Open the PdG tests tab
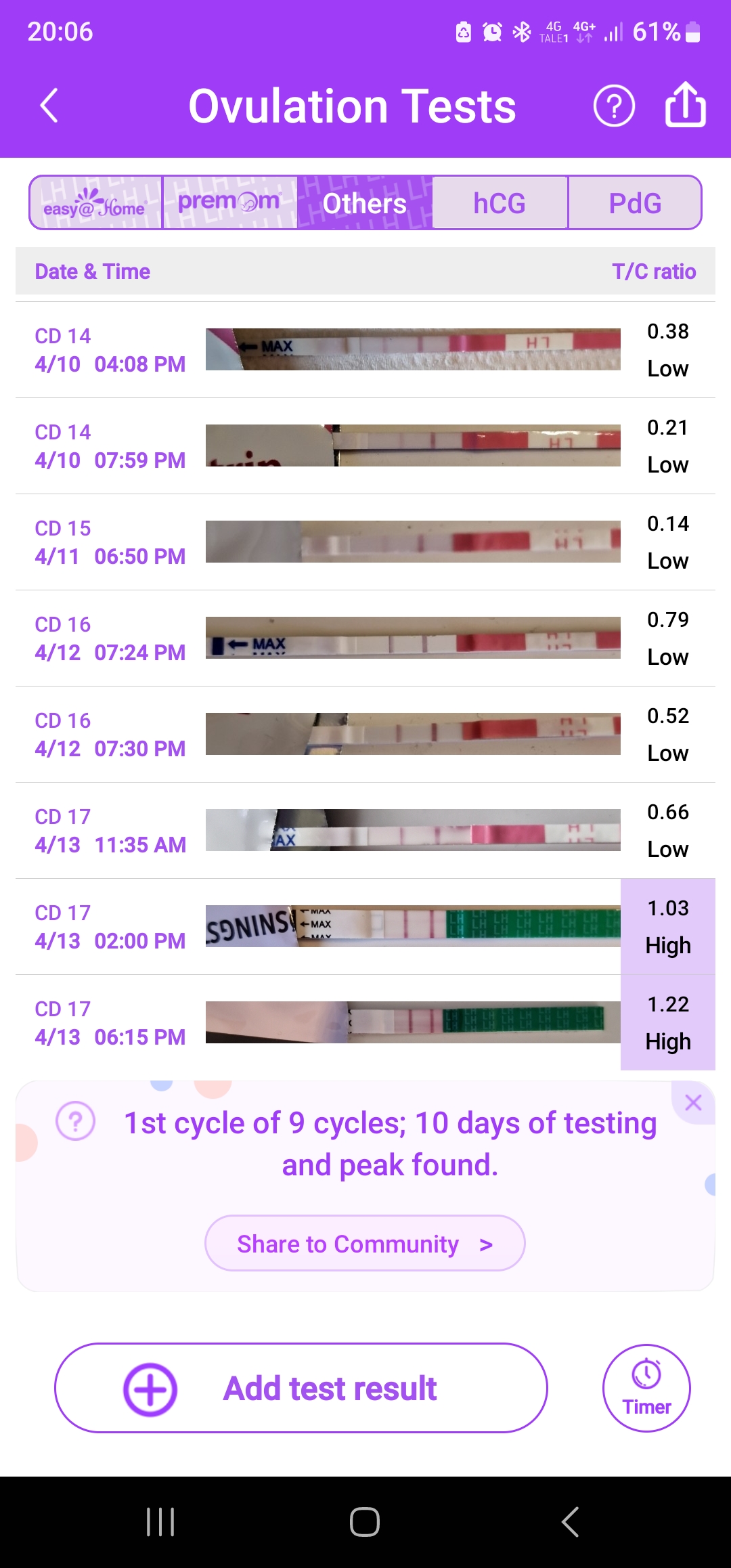The height and width of the screenshot is (1568, 731). (635, 202)
